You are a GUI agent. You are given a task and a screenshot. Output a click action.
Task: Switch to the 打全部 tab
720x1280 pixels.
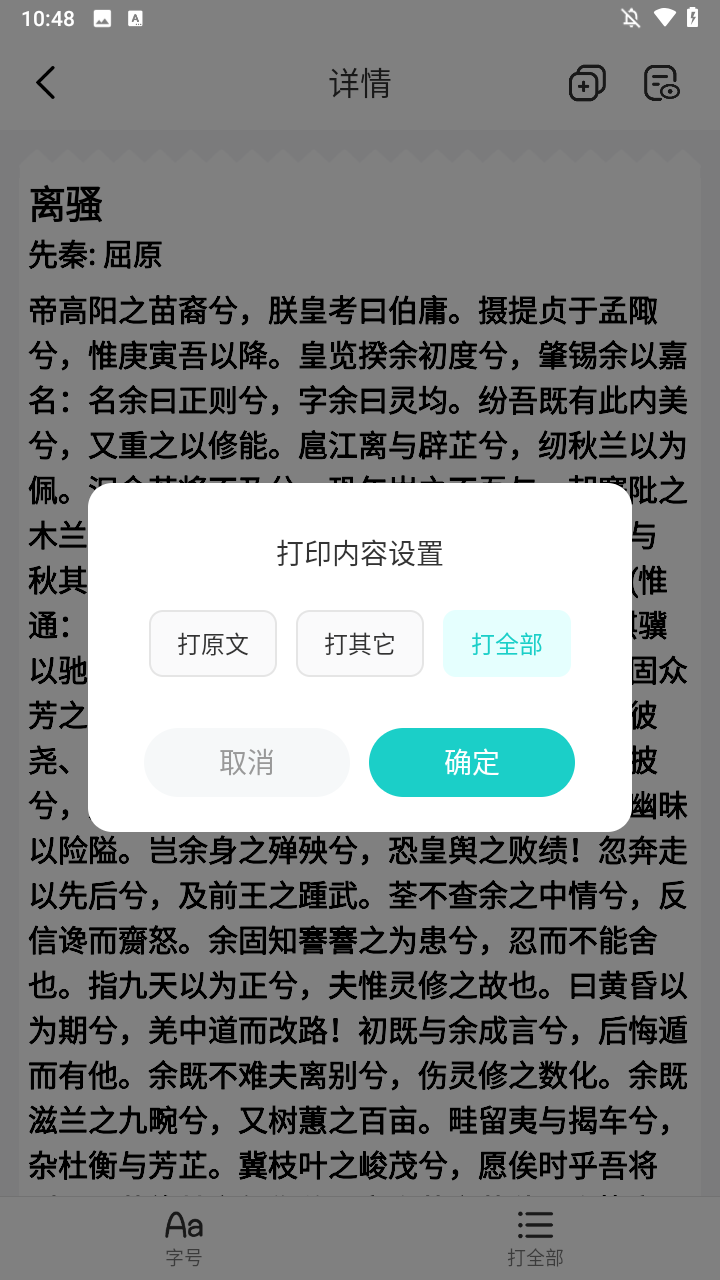click(x=536, y=1237)
